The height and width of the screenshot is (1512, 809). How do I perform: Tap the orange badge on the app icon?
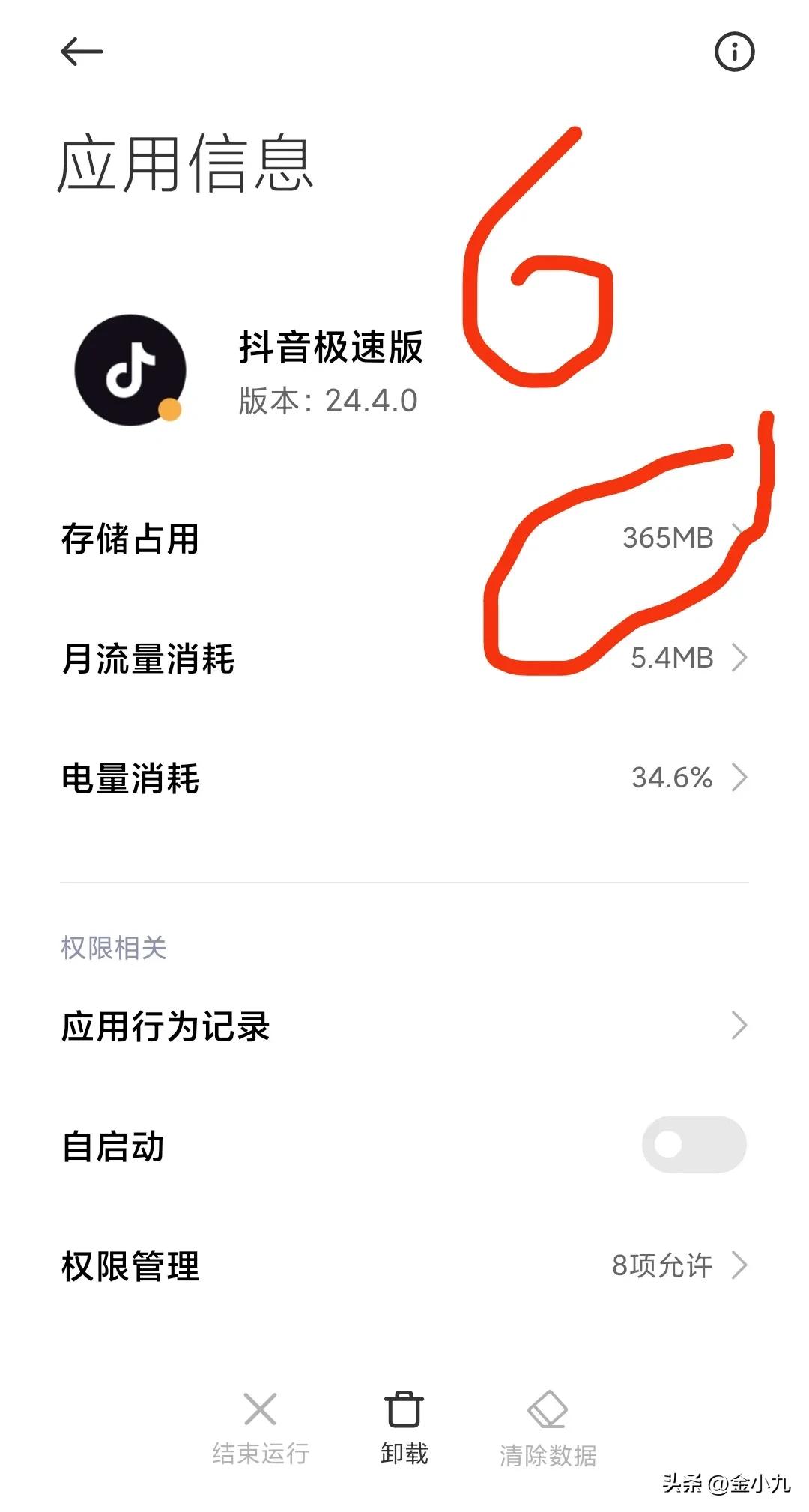pos(171,408)
